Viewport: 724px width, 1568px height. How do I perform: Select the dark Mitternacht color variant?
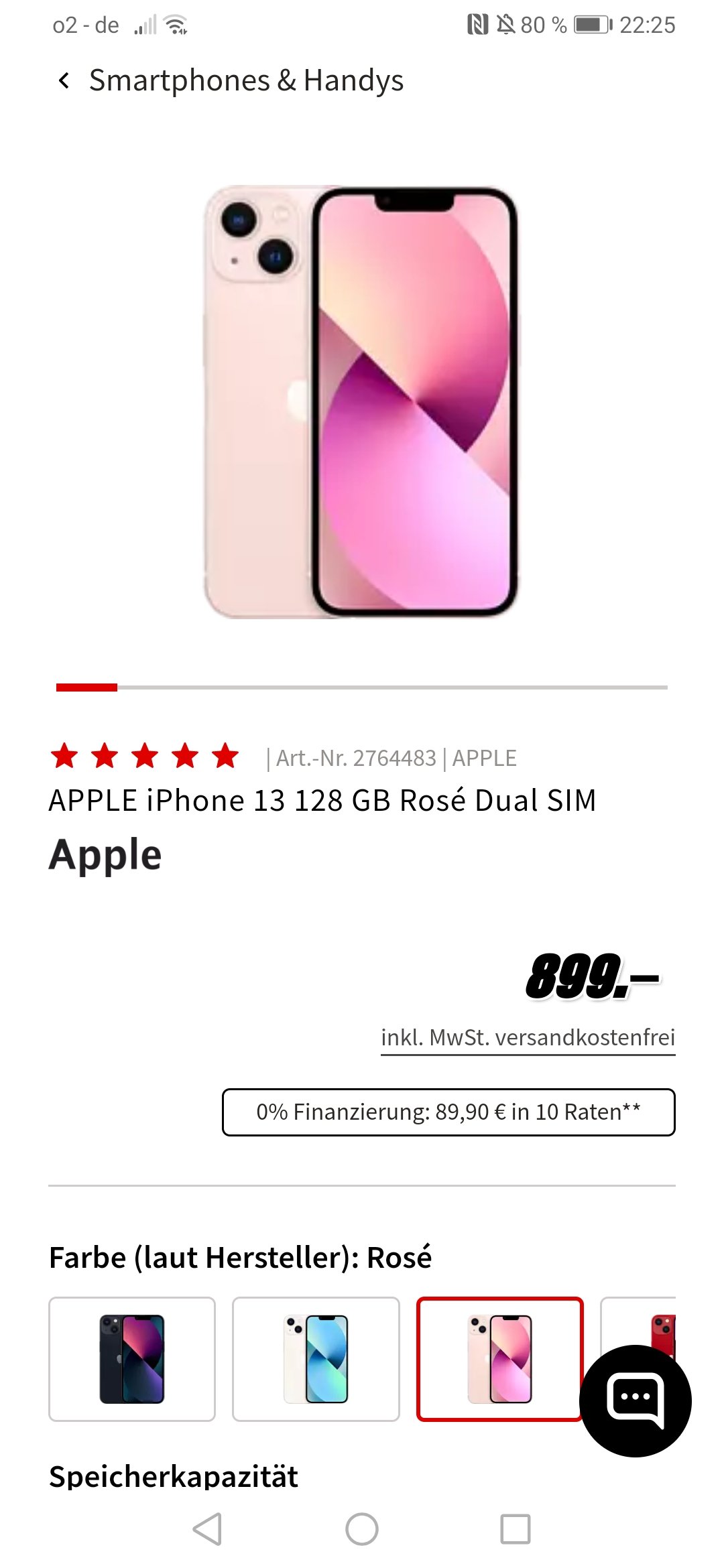coord(132,1359)
